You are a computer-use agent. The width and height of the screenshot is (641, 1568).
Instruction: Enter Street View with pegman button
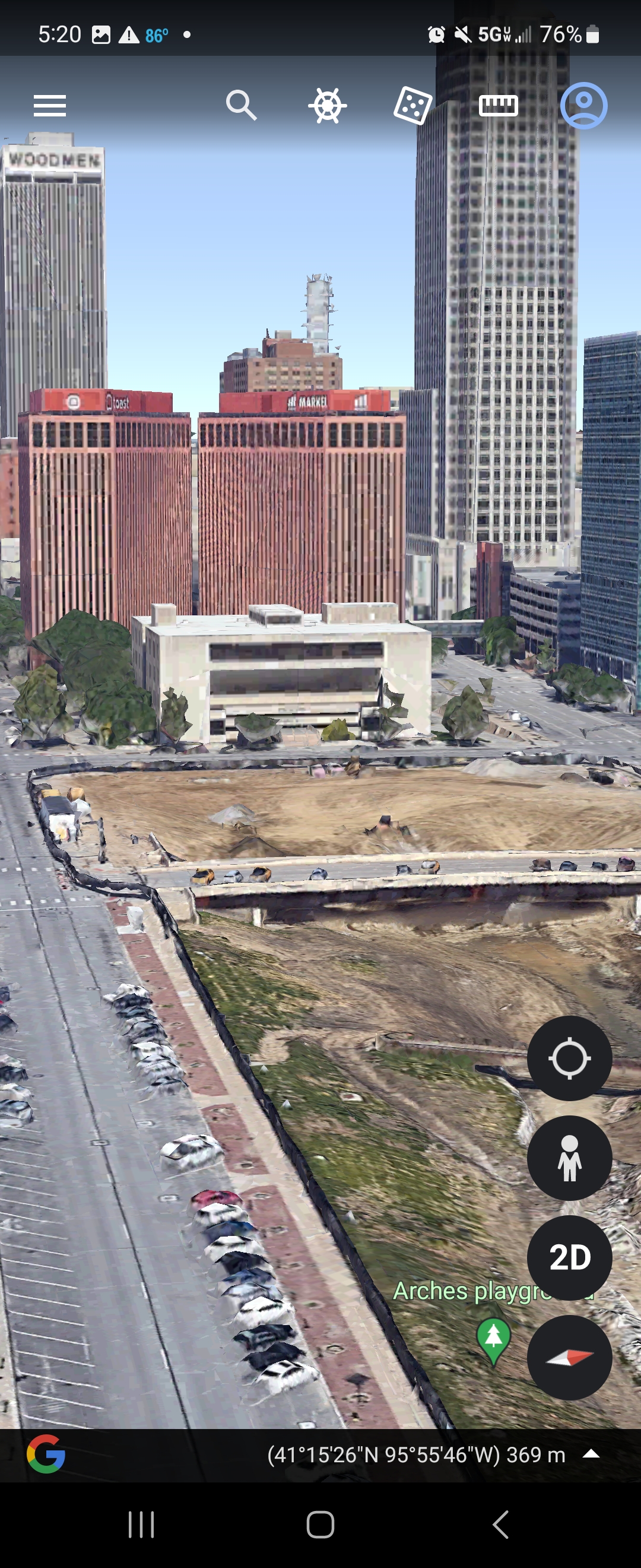tap(569, 1158)
